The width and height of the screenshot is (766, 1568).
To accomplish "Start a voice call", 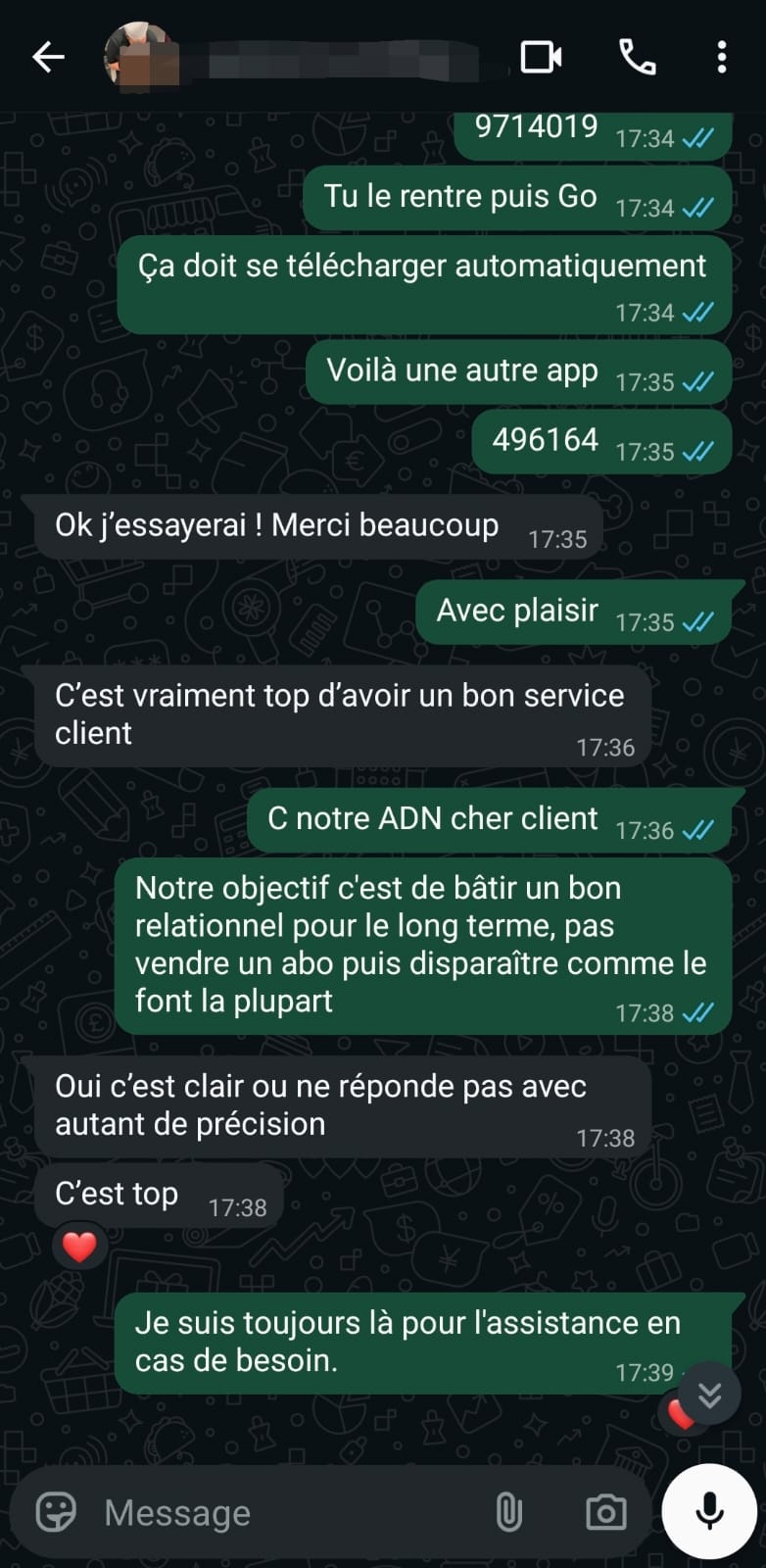I will [638, 58].
